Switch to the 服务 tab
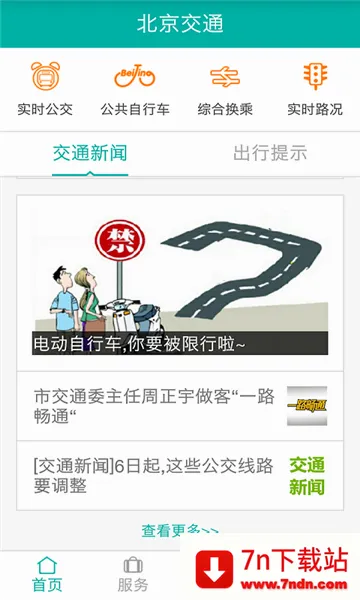 (133, 575)
